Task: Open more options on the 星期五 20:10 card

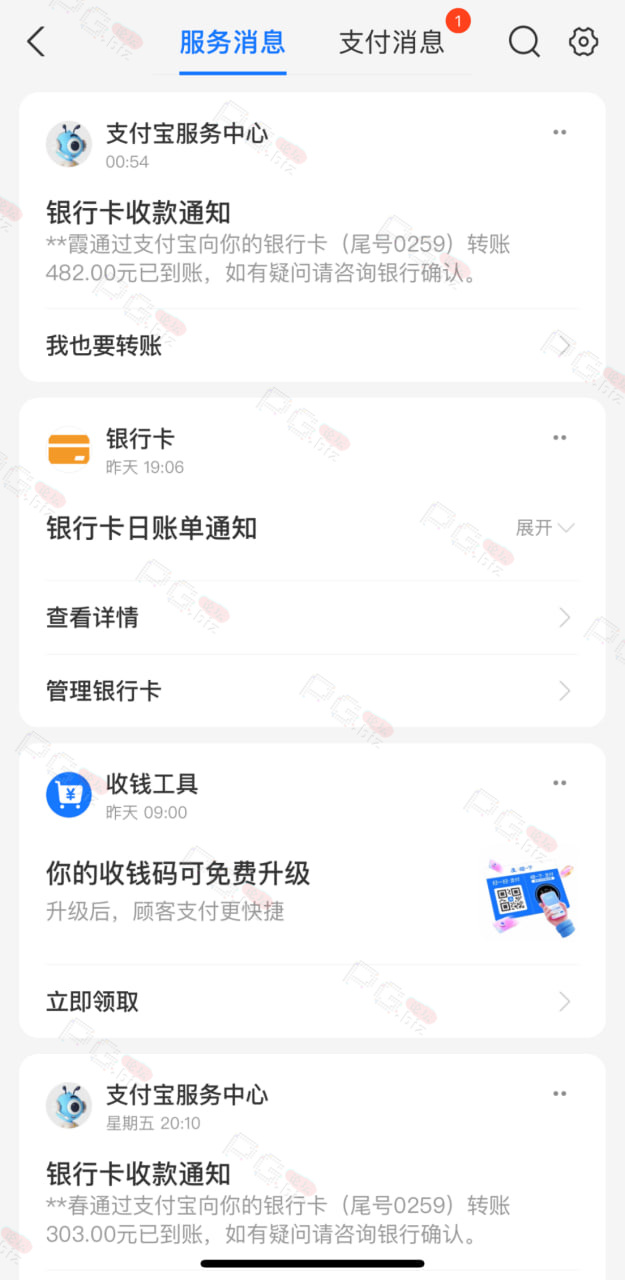Action: 559,1094
